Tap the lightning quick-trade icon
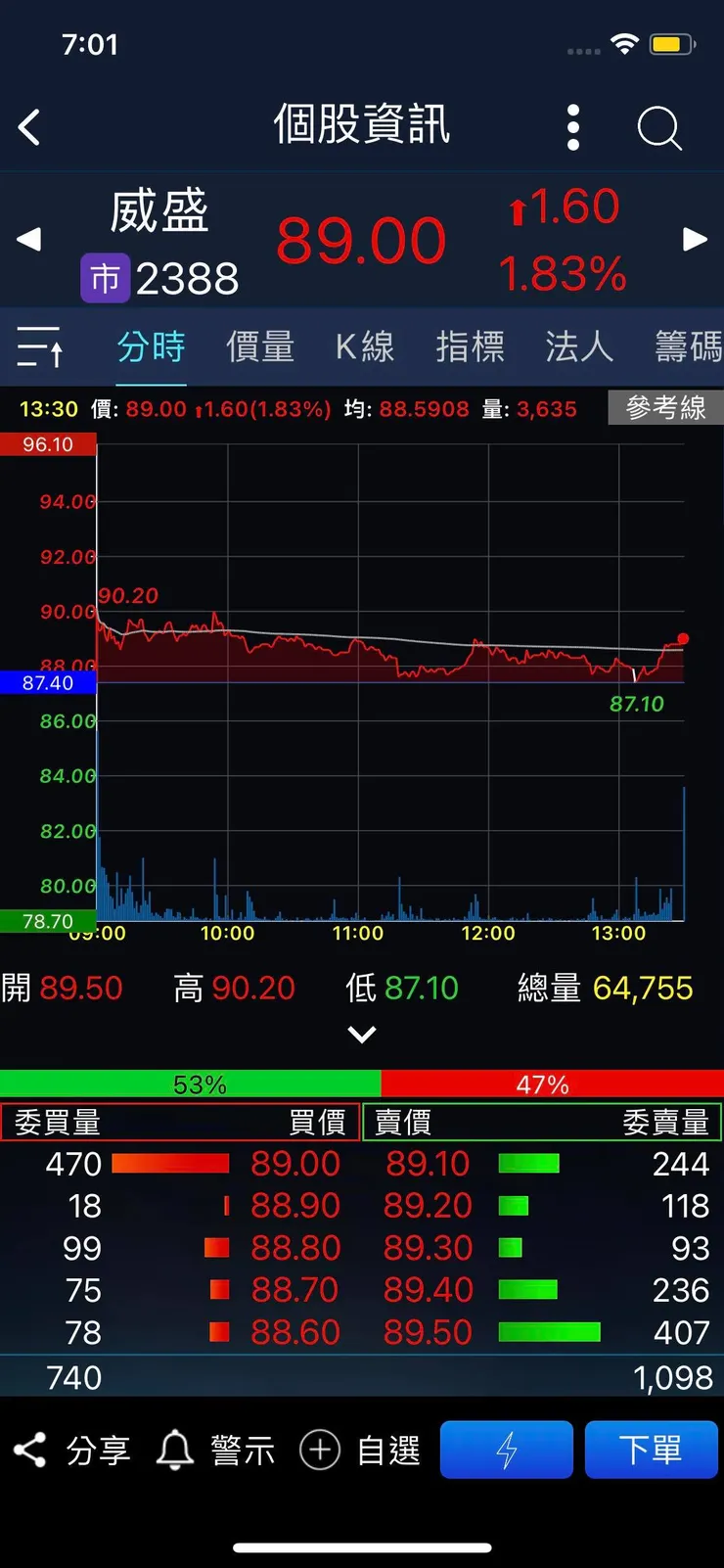 (x=507, y=1450)
